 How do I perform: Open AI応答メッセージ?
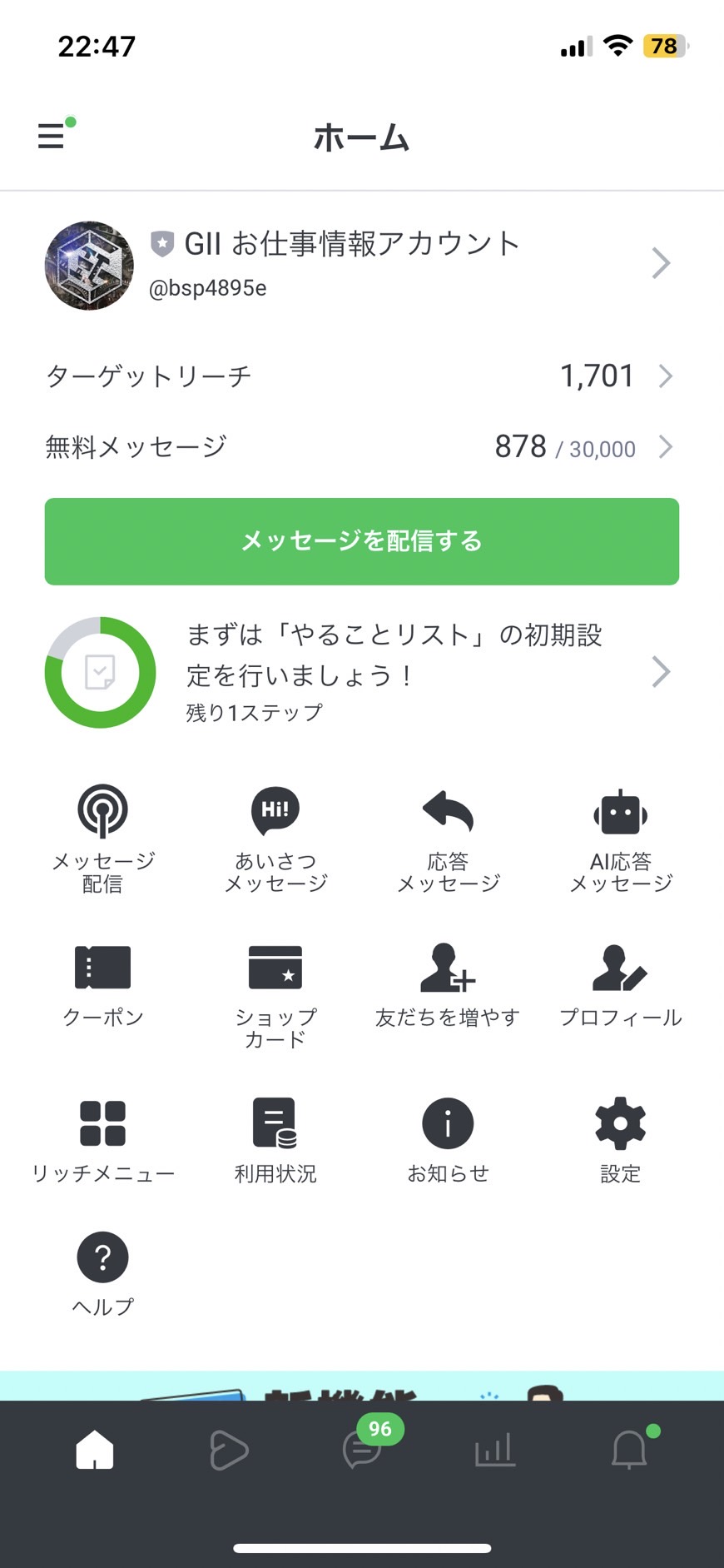[621, 839]
